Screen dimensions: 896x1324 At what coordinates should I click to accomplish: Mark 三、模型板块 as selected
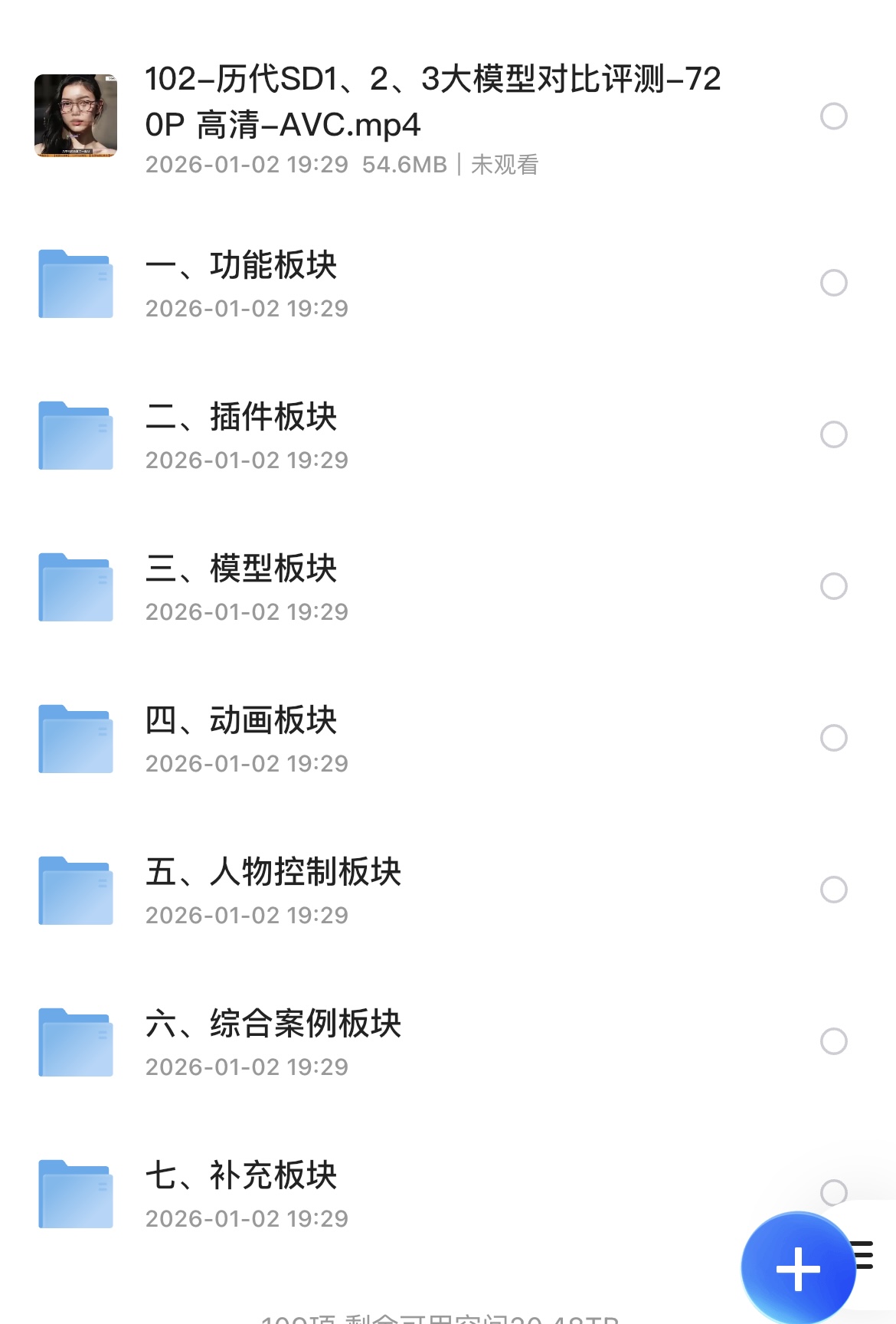point(833,586)
